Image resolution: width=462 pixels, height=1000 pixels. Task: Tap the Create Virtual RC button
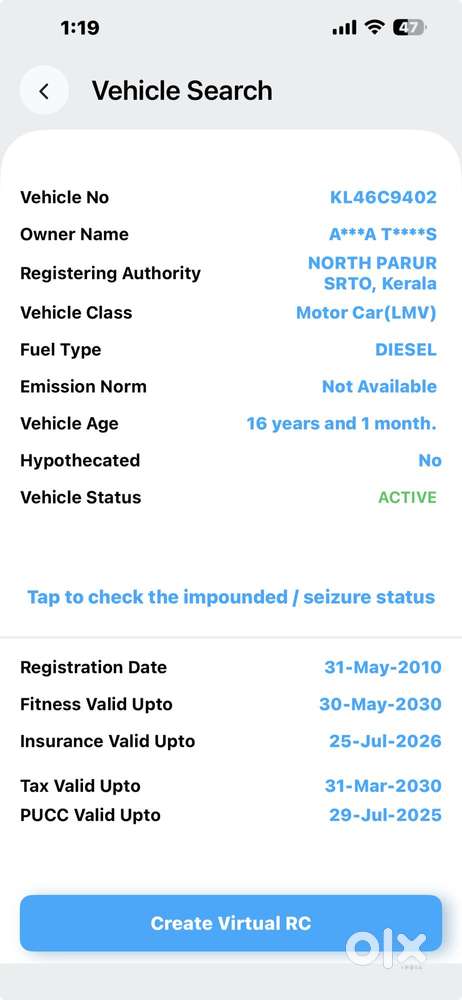(x=231, y=923)
